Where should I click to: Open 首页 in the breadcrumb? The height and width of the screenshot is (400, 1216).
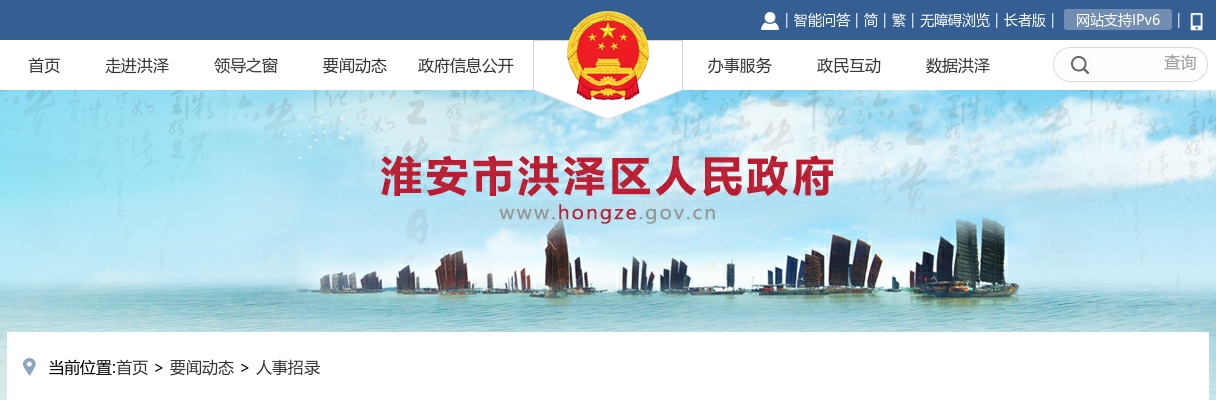(132, 368)
